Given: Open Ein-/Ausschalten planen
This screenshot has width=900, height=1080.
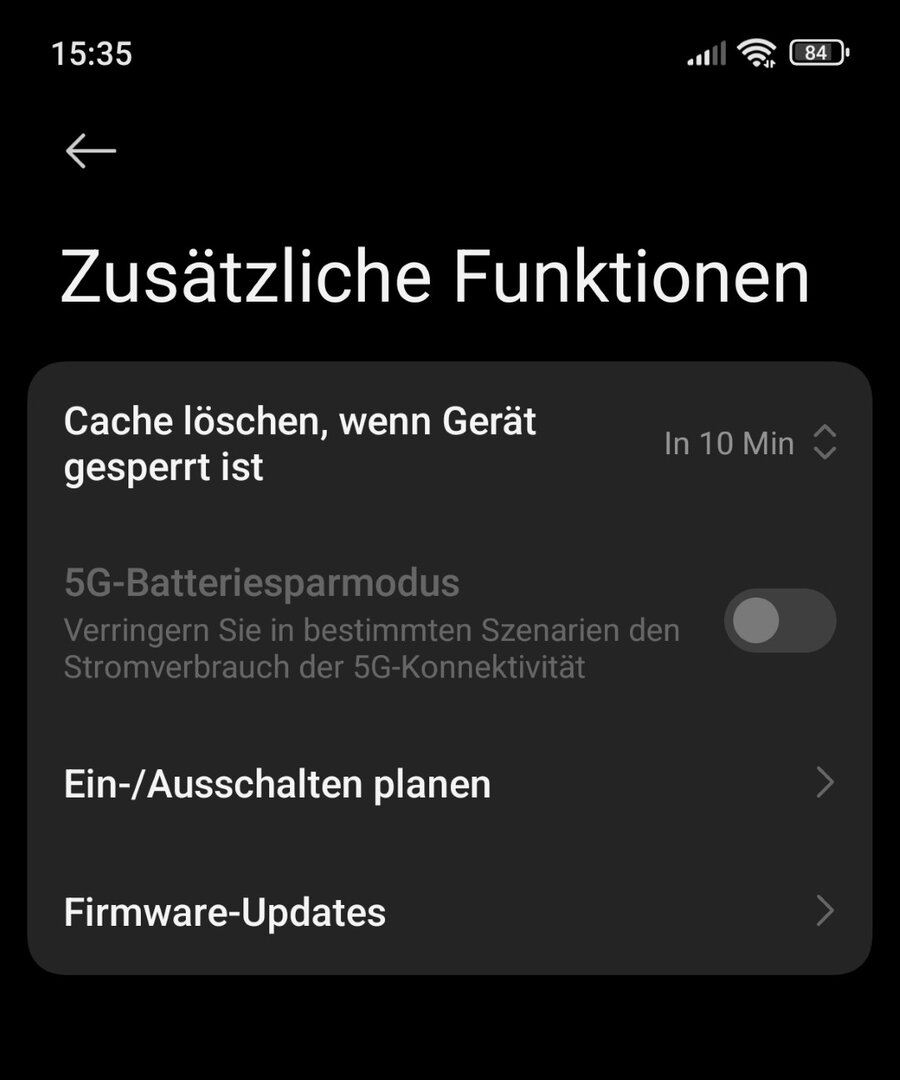Looking at the screenshot, I should click(449, 784).
